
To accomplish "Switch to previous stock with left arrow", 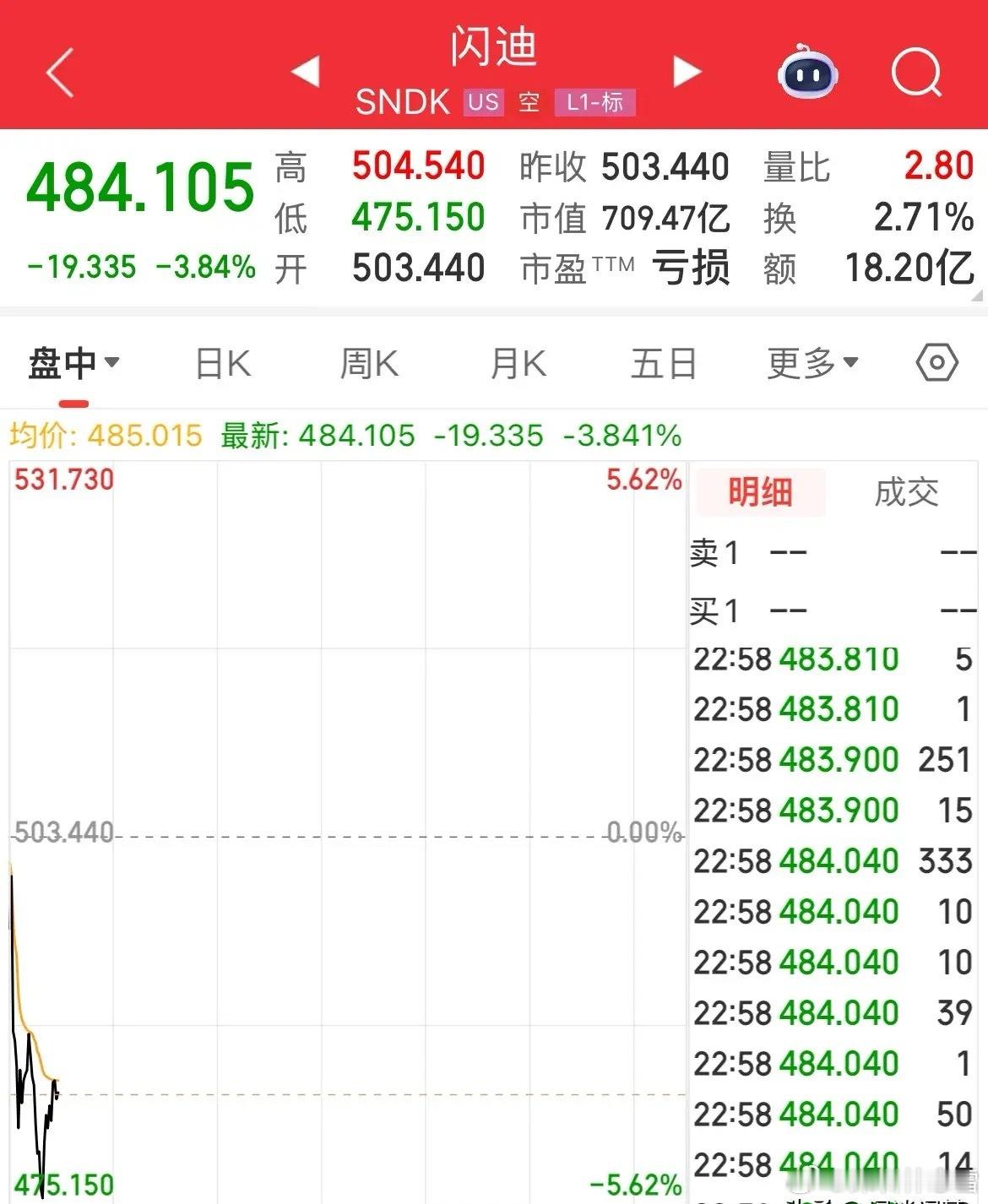I will [307, 72].
